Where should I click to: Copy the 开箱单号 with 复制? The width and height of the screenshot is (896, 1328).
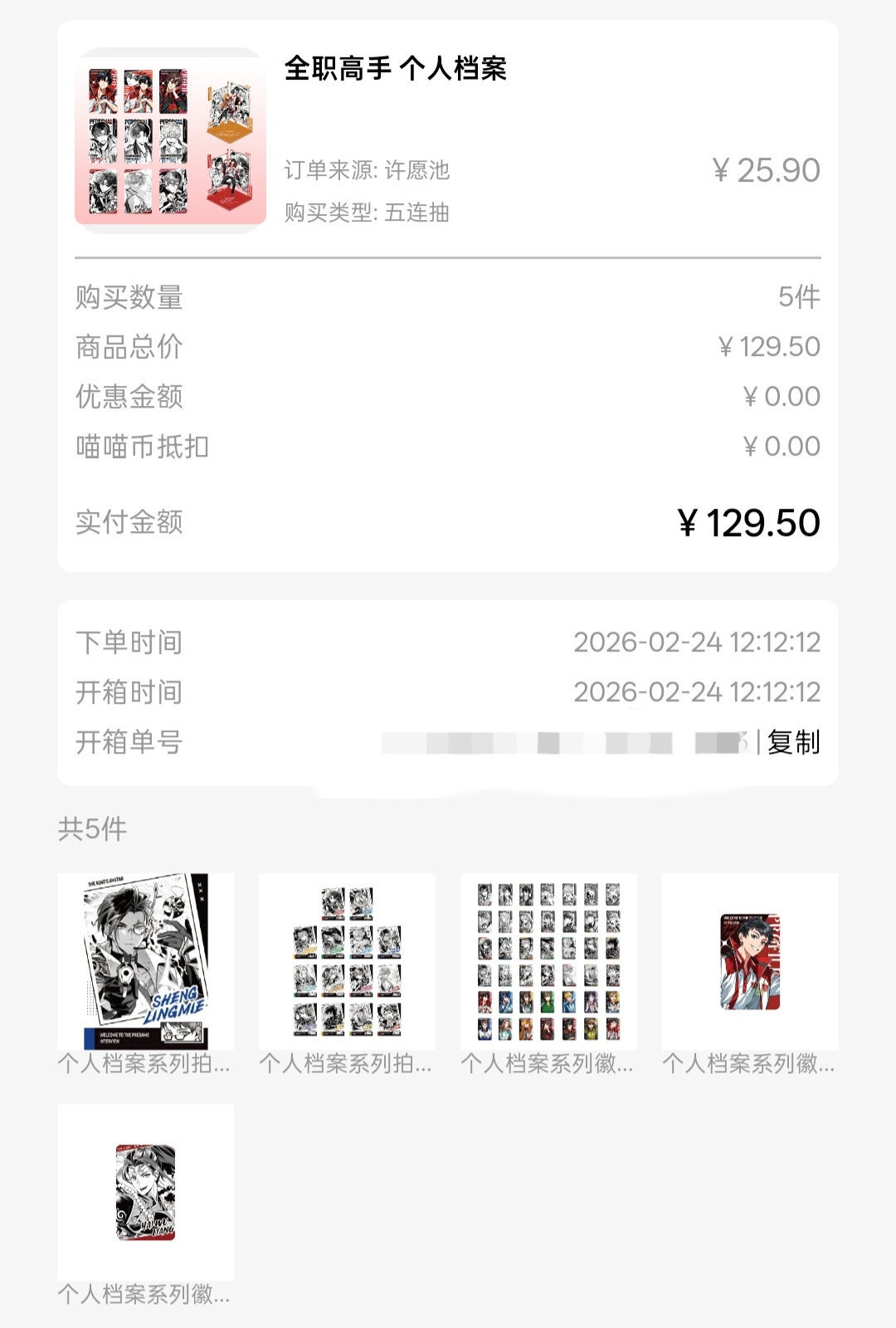point(793,742)
